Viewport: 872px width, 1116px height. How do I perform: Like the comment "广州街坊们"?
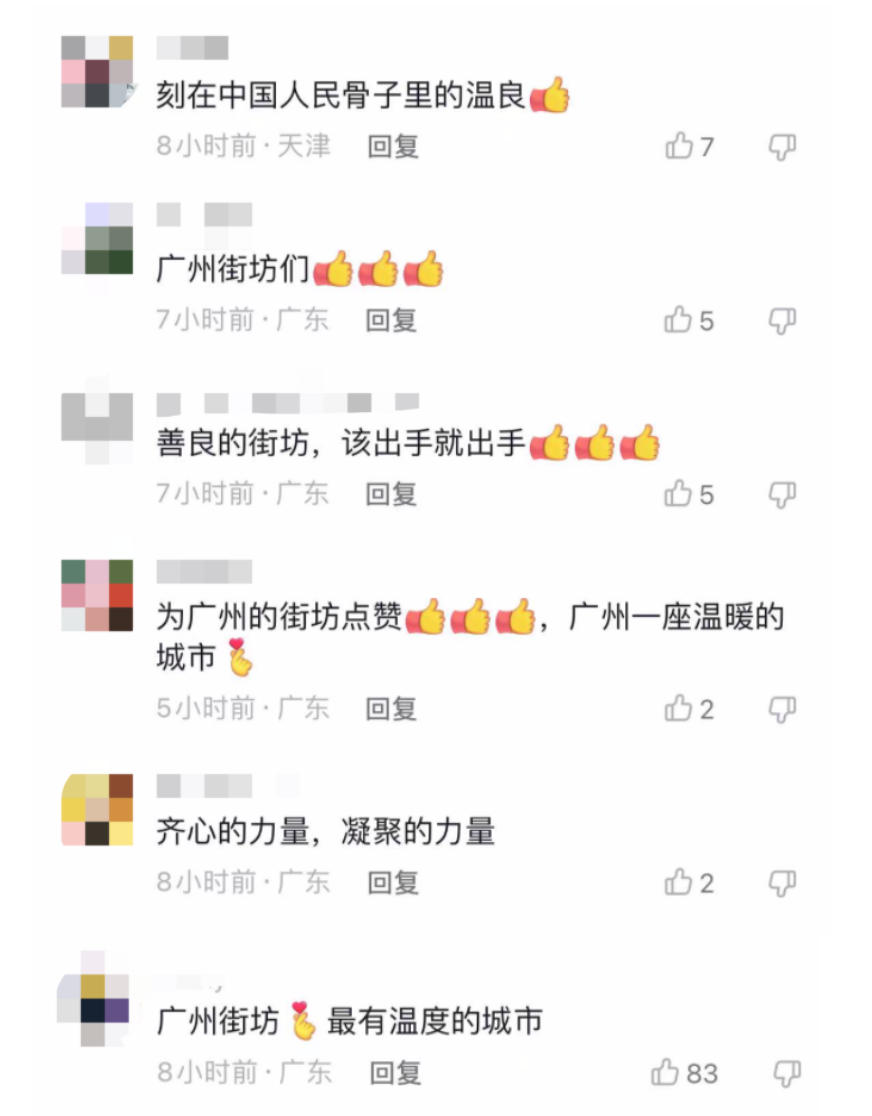pos(678,321)
